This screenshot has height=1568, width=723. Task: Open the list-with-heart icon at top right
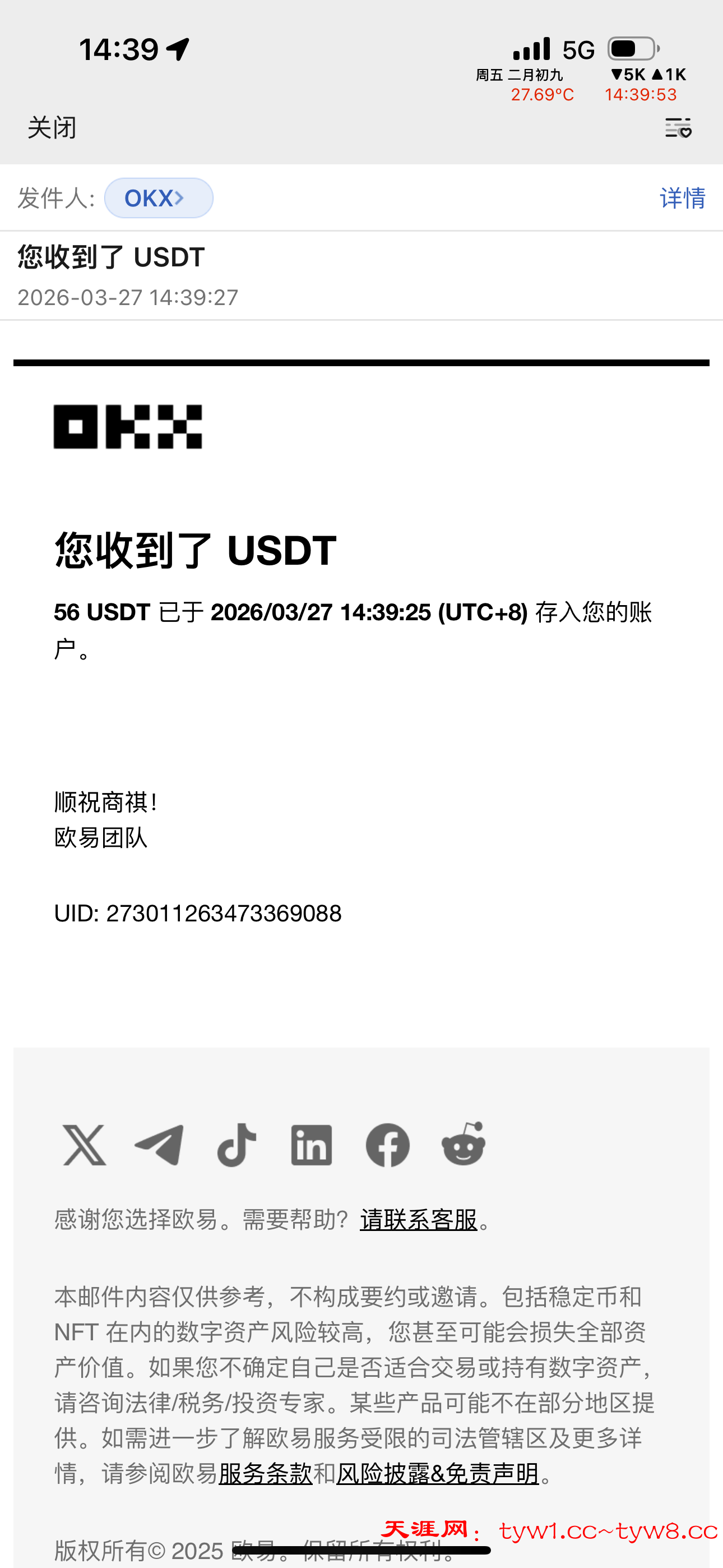point(678,128)
